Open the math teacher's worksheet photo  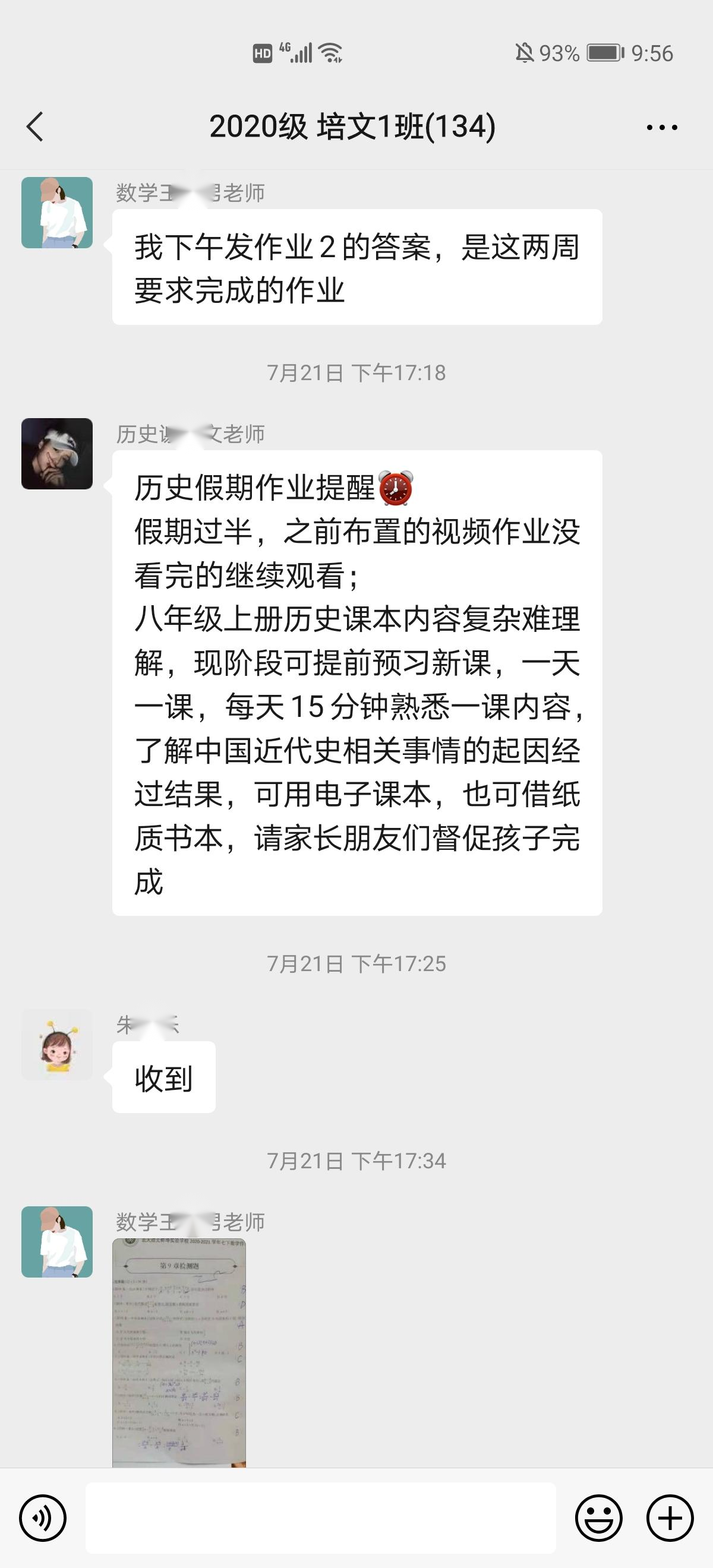coord(179,1352)
